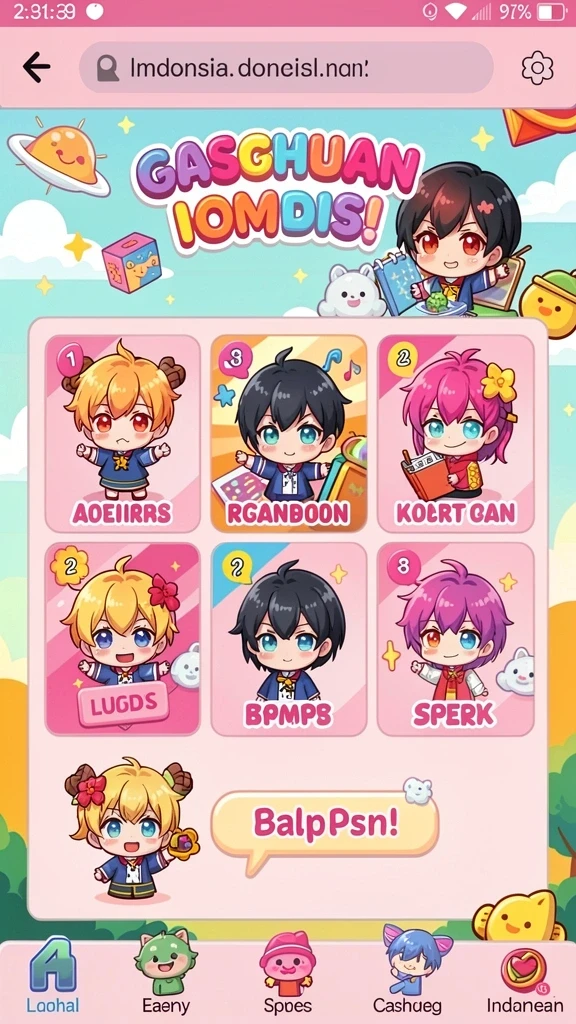
Task: Tap the BalpPsn! button
Action: tap(325, 824)
